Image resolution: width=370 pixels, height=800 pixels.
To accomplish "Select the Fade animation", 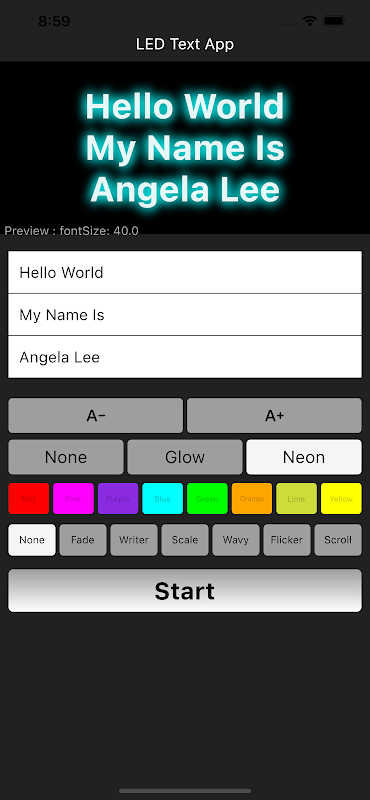I will coord(83,540).
